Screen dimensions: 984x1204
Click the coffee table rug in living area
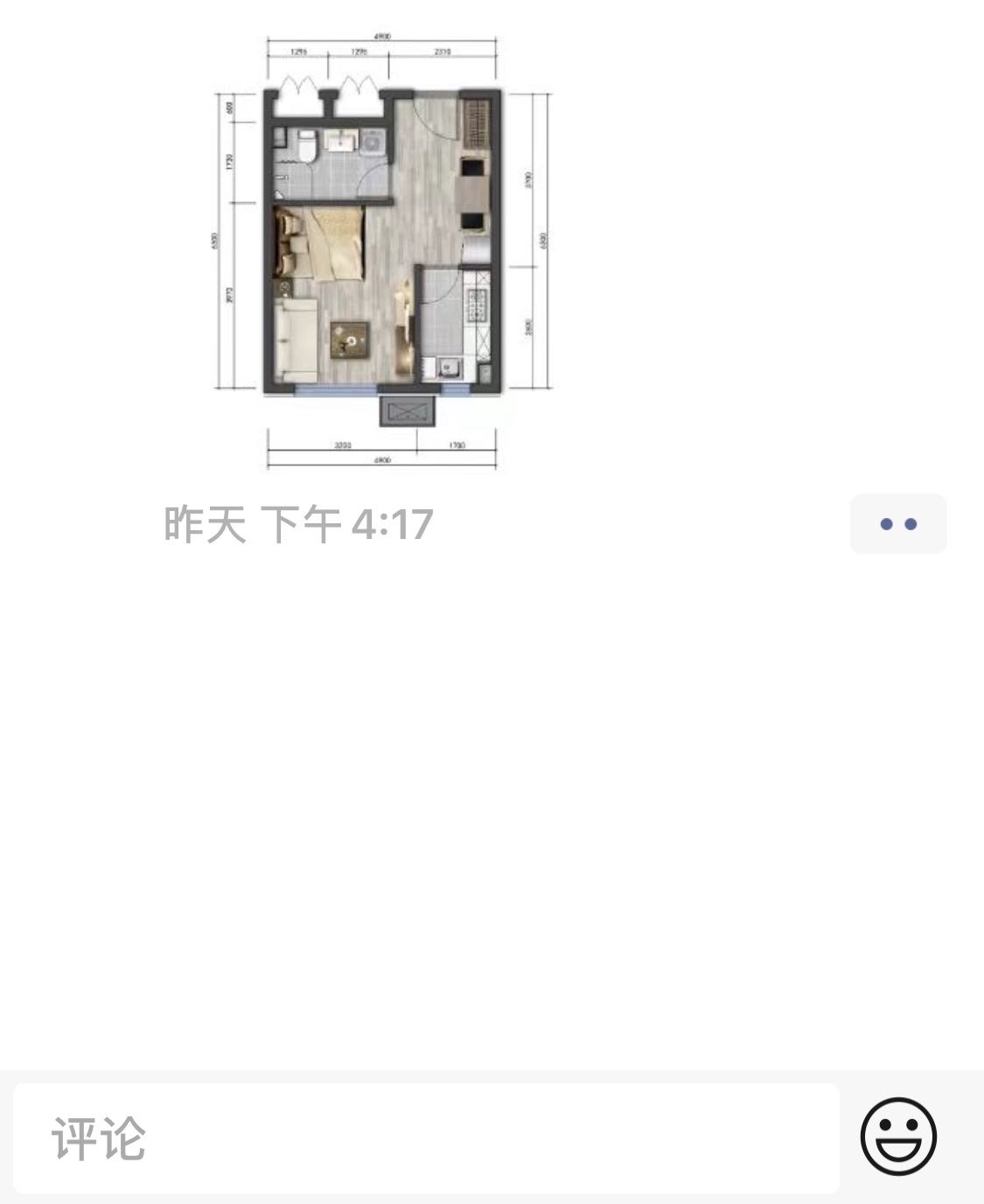tap(349, 339)
